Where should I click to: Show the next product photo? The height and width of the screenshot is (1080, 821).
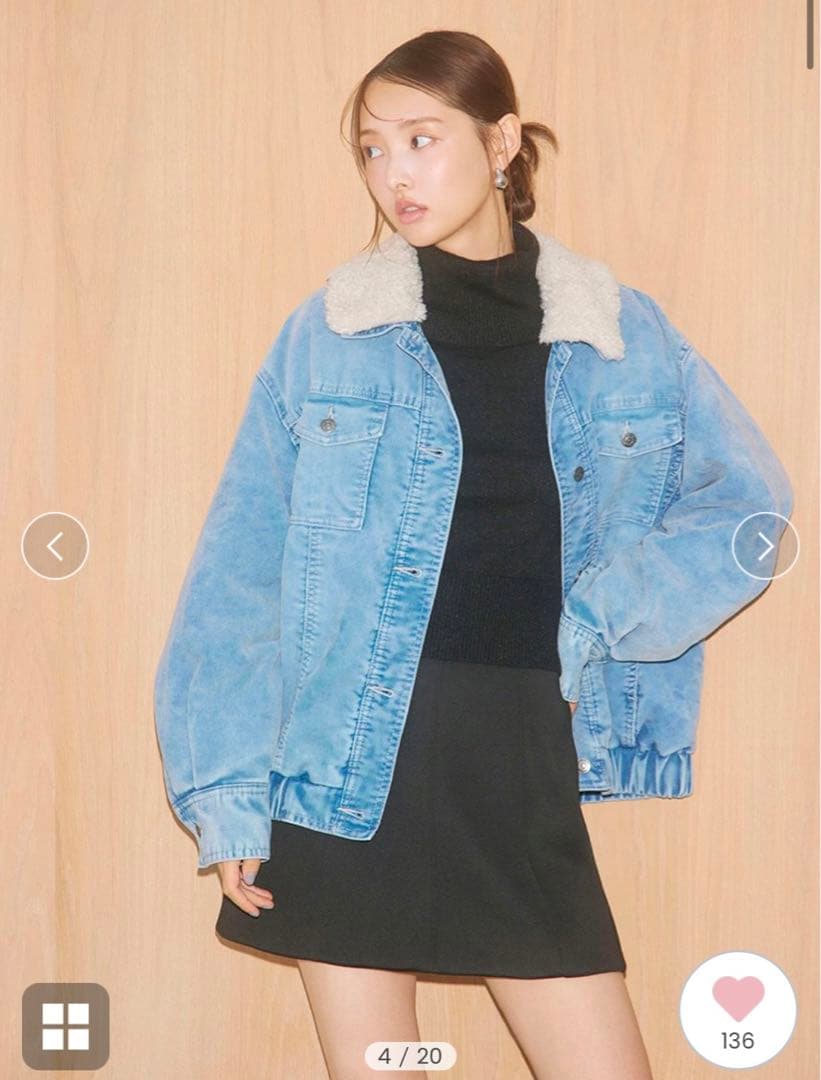(x=765, y=546)
